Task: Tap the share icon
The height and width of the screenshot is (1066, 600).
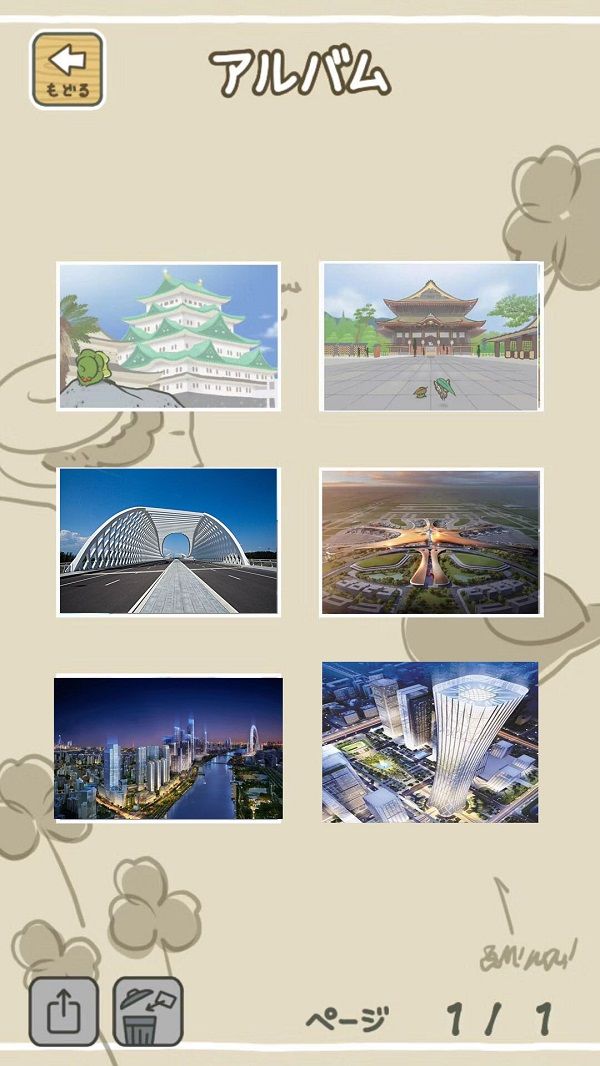Action: tap(63, 1011)
